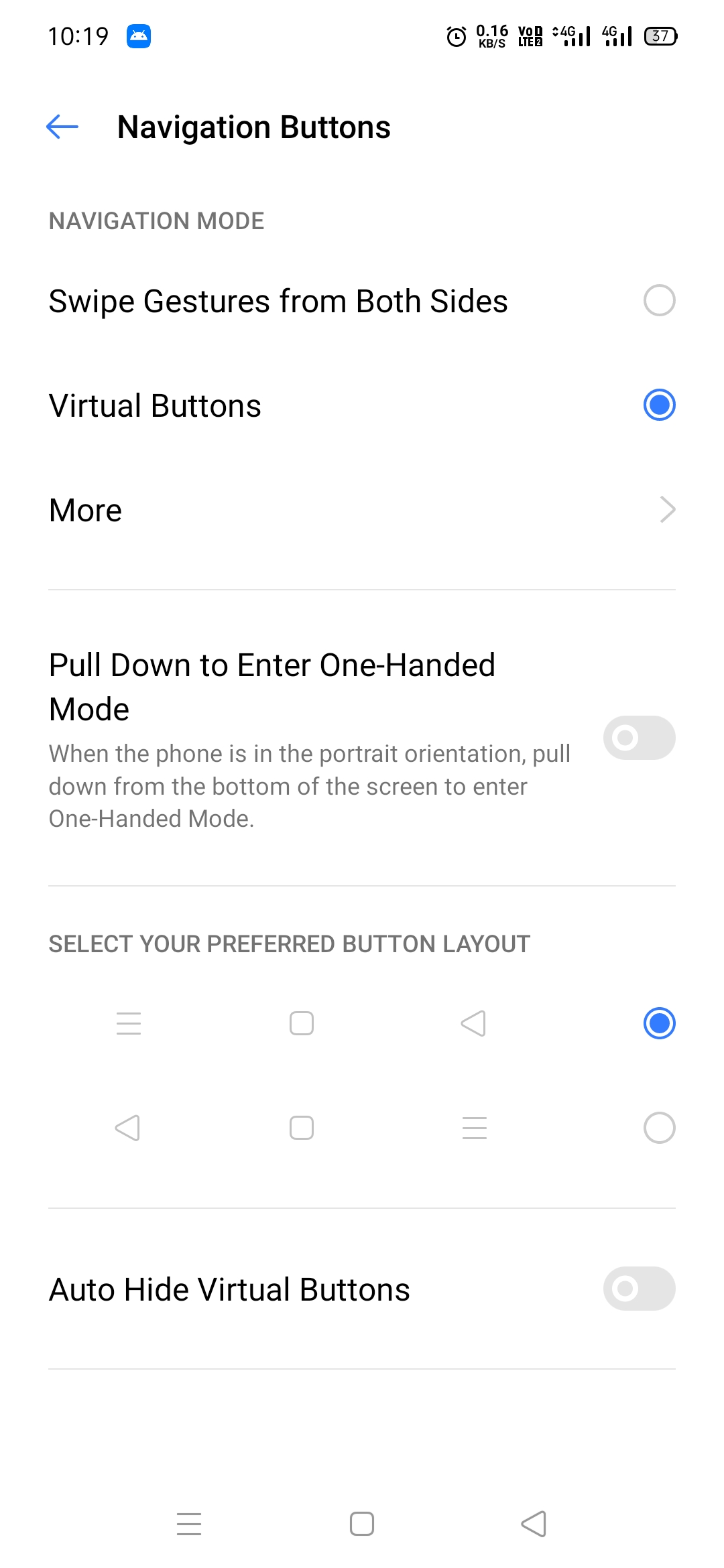Select Virtual Buttons navigation mode
The width and height of the screenshot is (724, 1568).
pos(659,405)
